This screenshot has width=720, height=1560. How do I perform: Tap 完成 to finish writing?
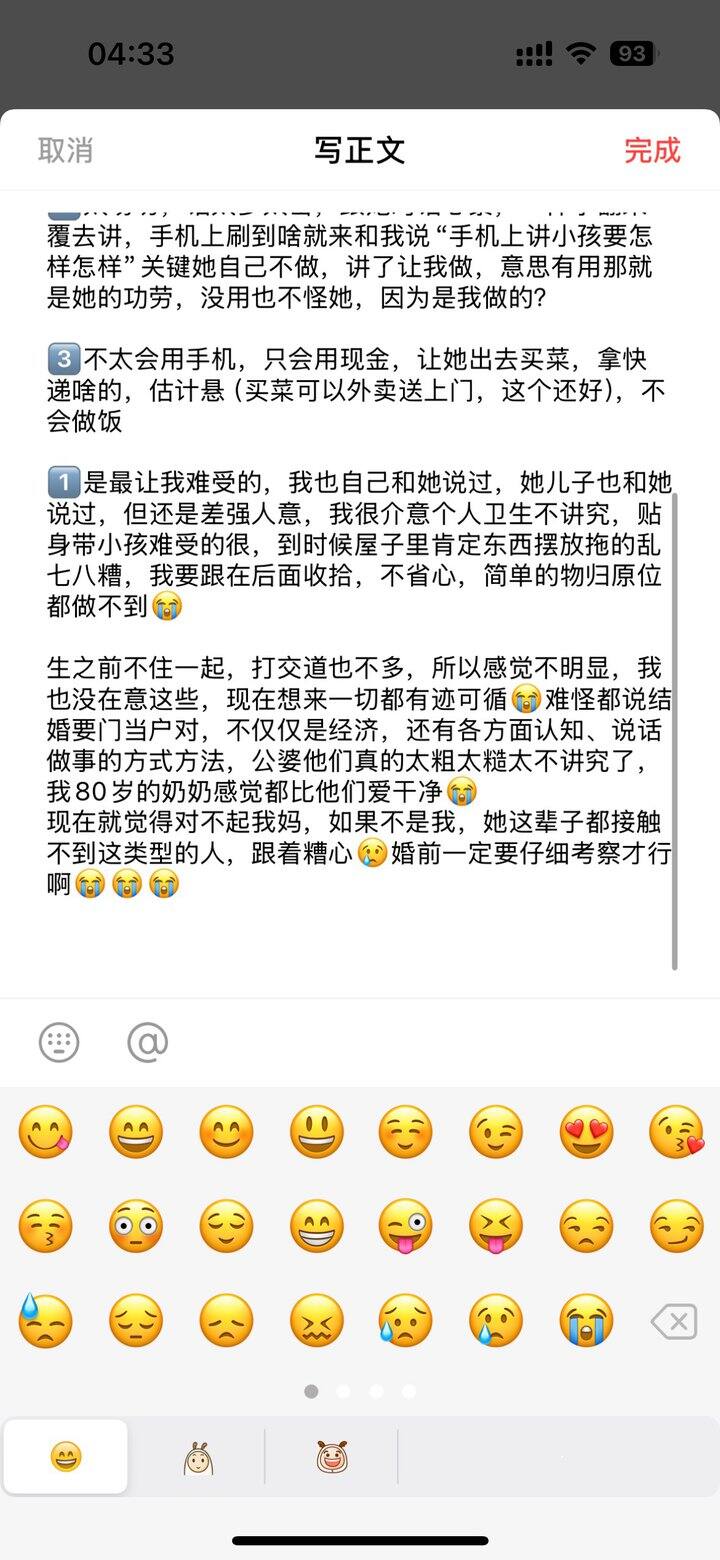tap(652, 150)
